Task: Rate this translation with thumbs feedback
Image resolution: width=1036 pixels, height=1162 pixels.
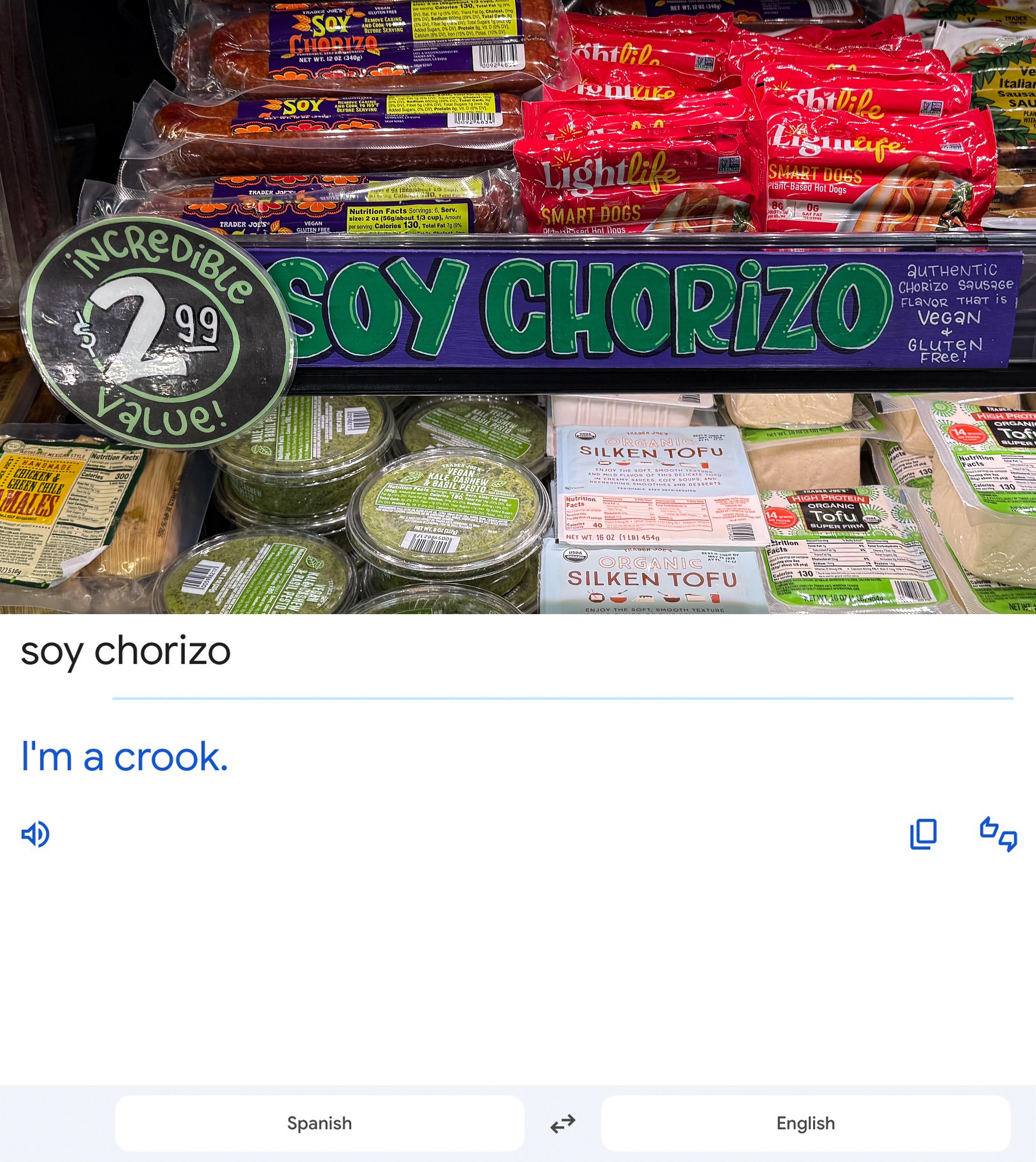Action: point(998,835)
